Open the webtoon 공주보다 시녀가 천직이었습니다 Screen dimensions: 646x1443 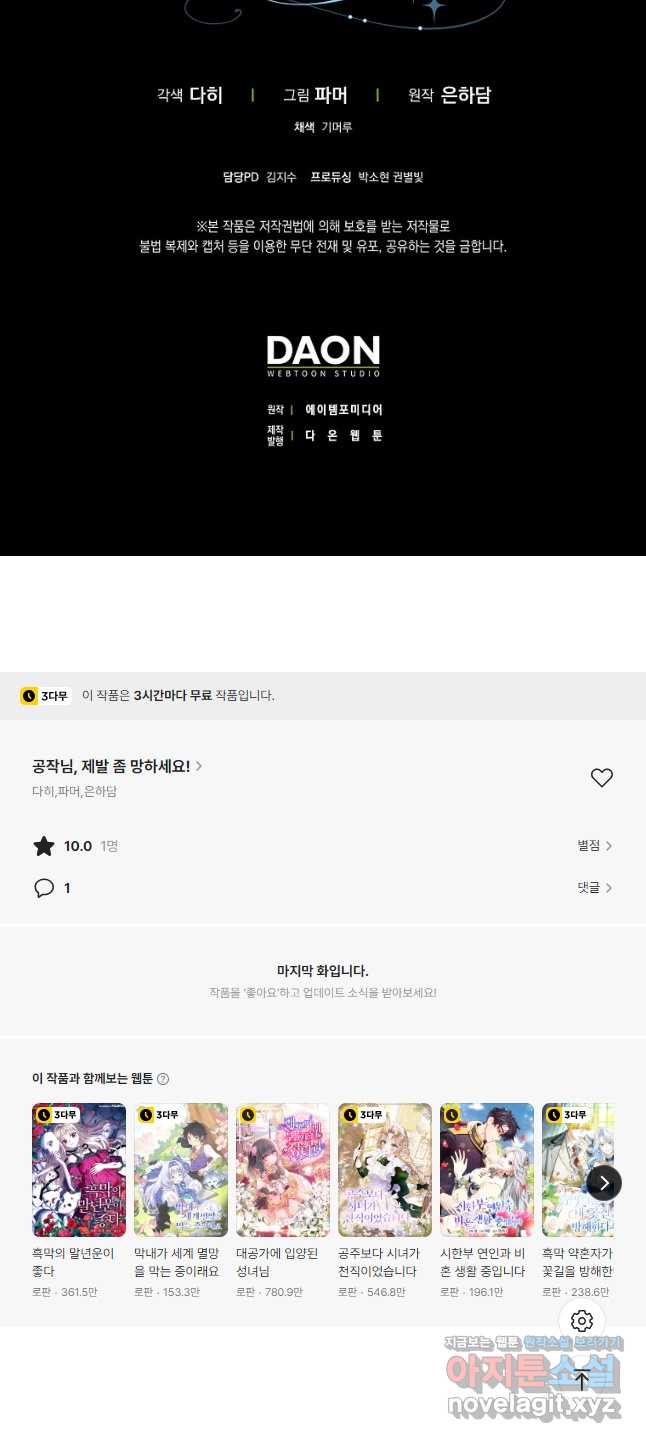pos(385,1170)
